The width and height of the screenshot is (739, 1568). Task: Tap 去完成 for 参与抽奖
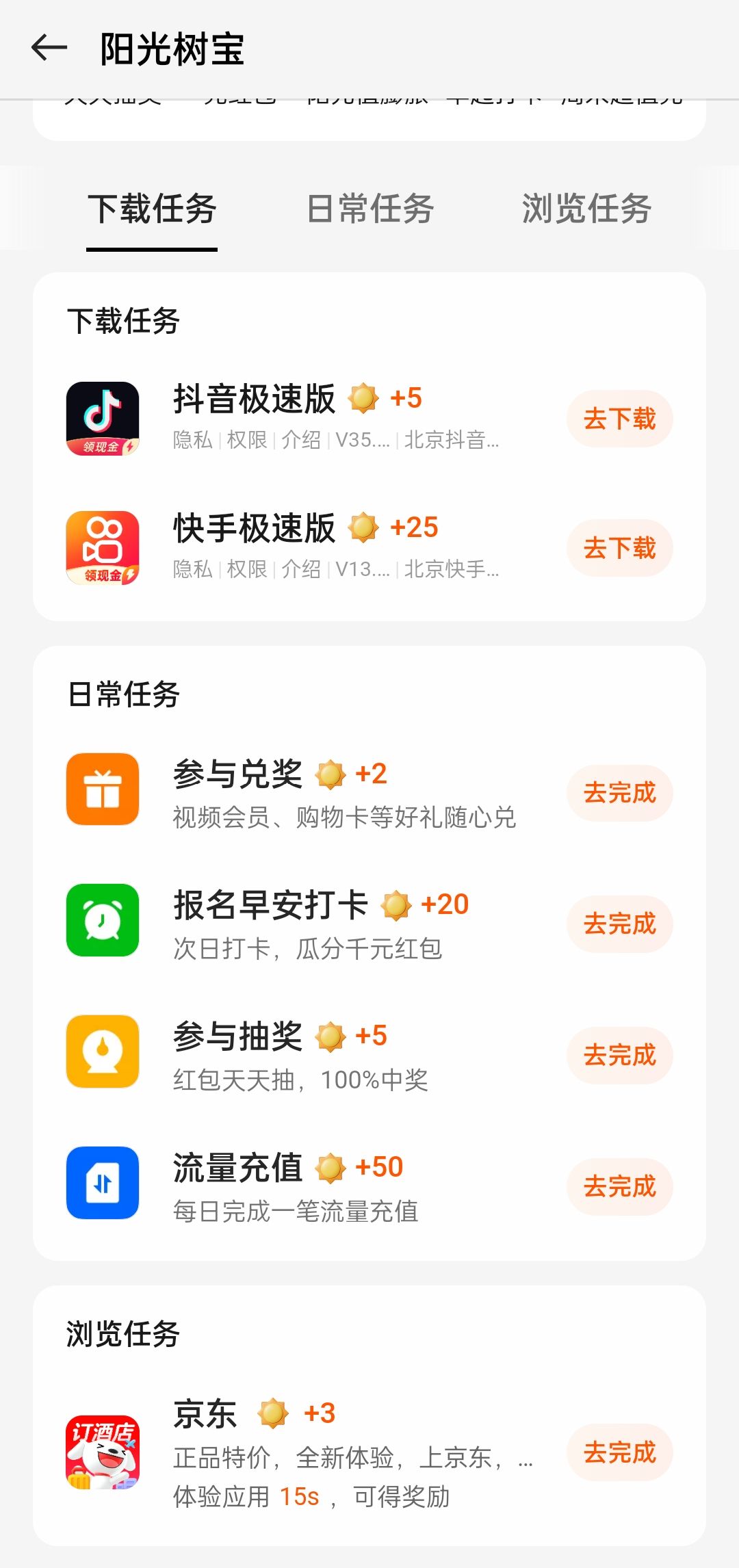619,1056
